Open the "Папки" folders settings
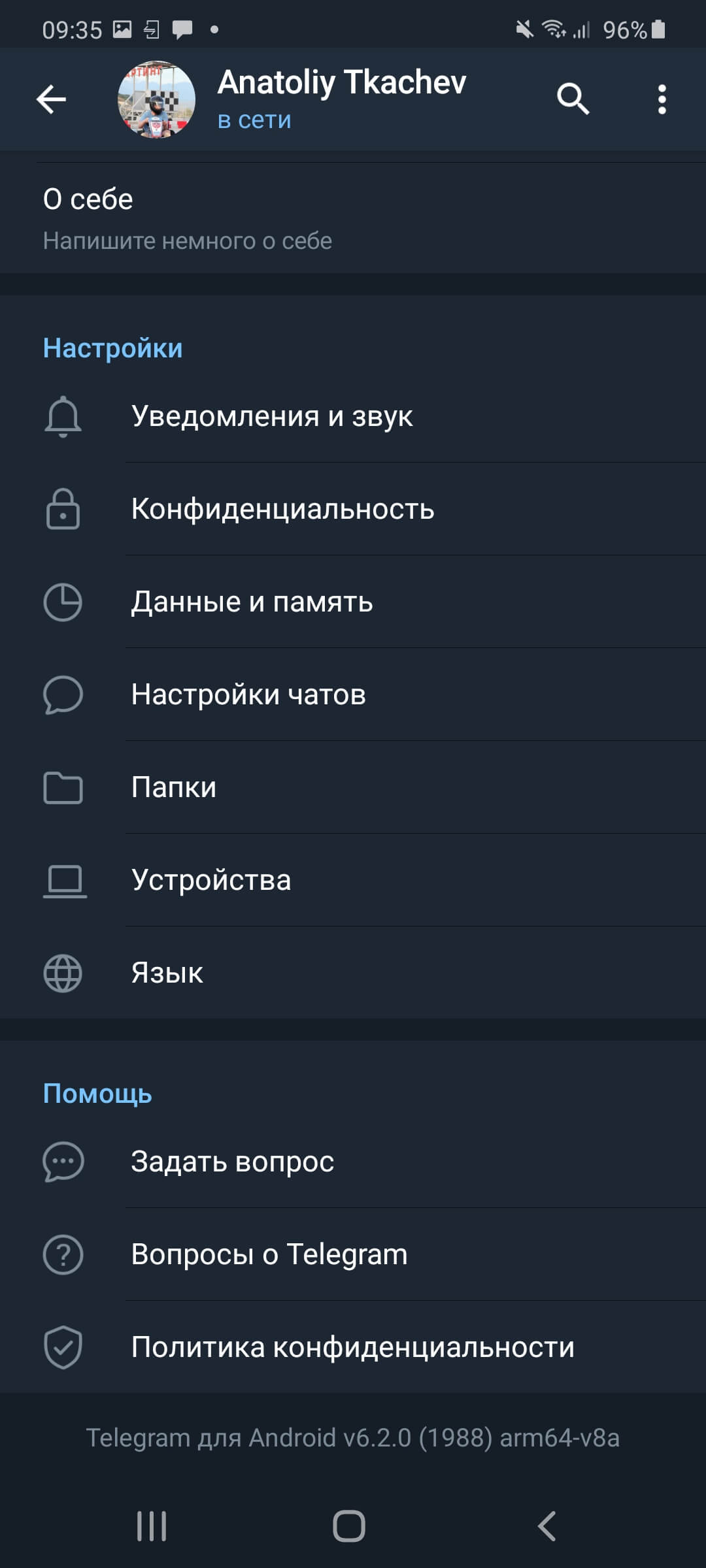 (353, 787)
